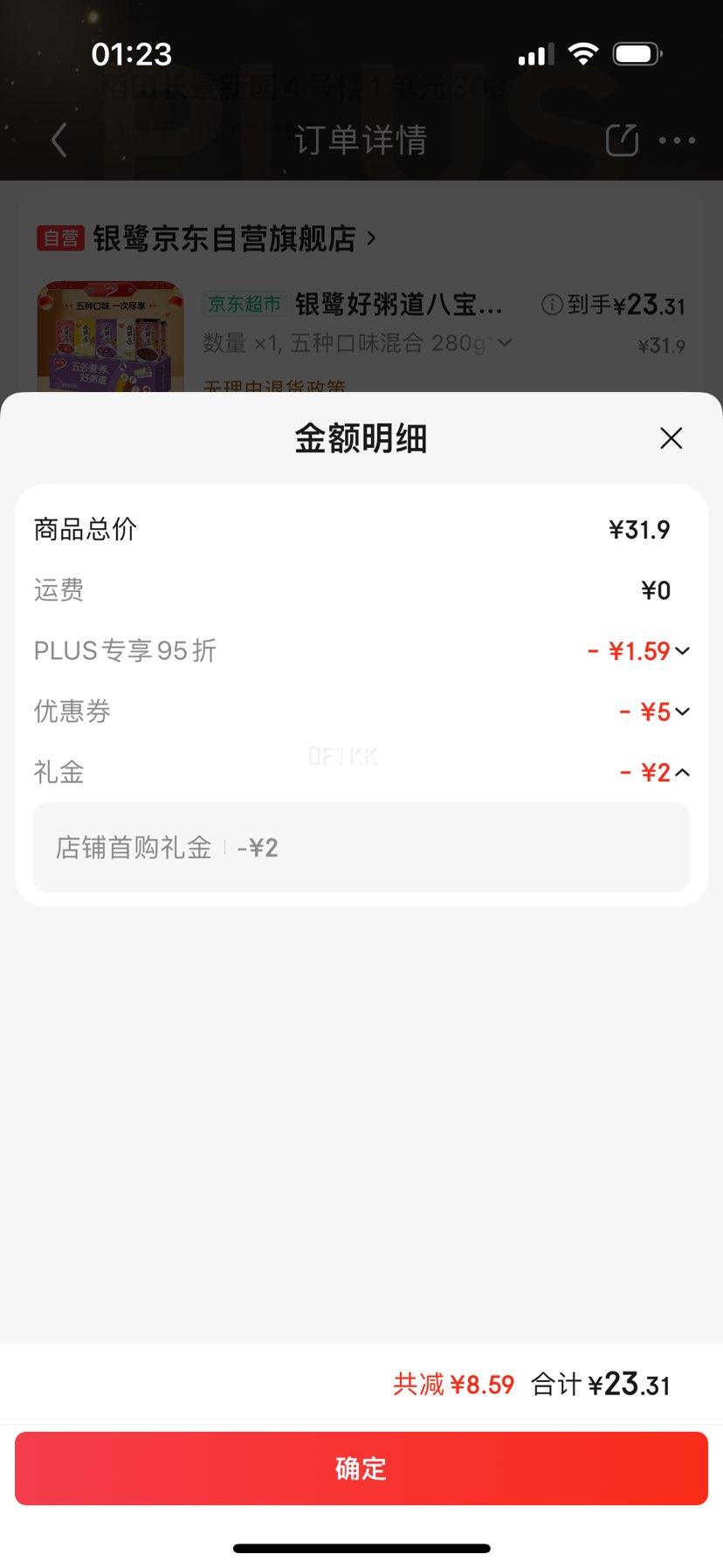Open the more options (...) menu icon
723x1568 pixels.
pyautogui.click(x=677, y=141)
